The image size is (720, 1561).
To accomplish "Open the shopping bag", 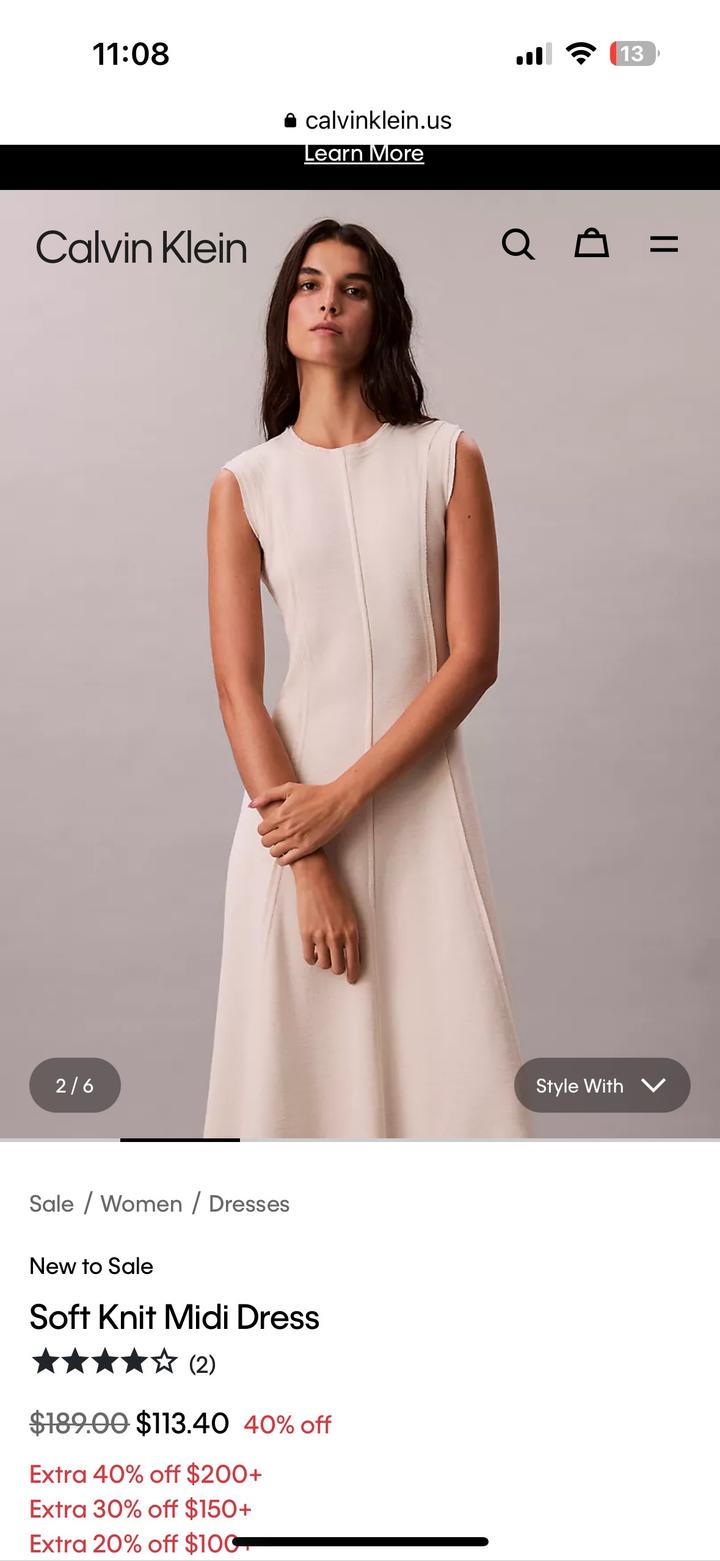I will pos(591,243).
